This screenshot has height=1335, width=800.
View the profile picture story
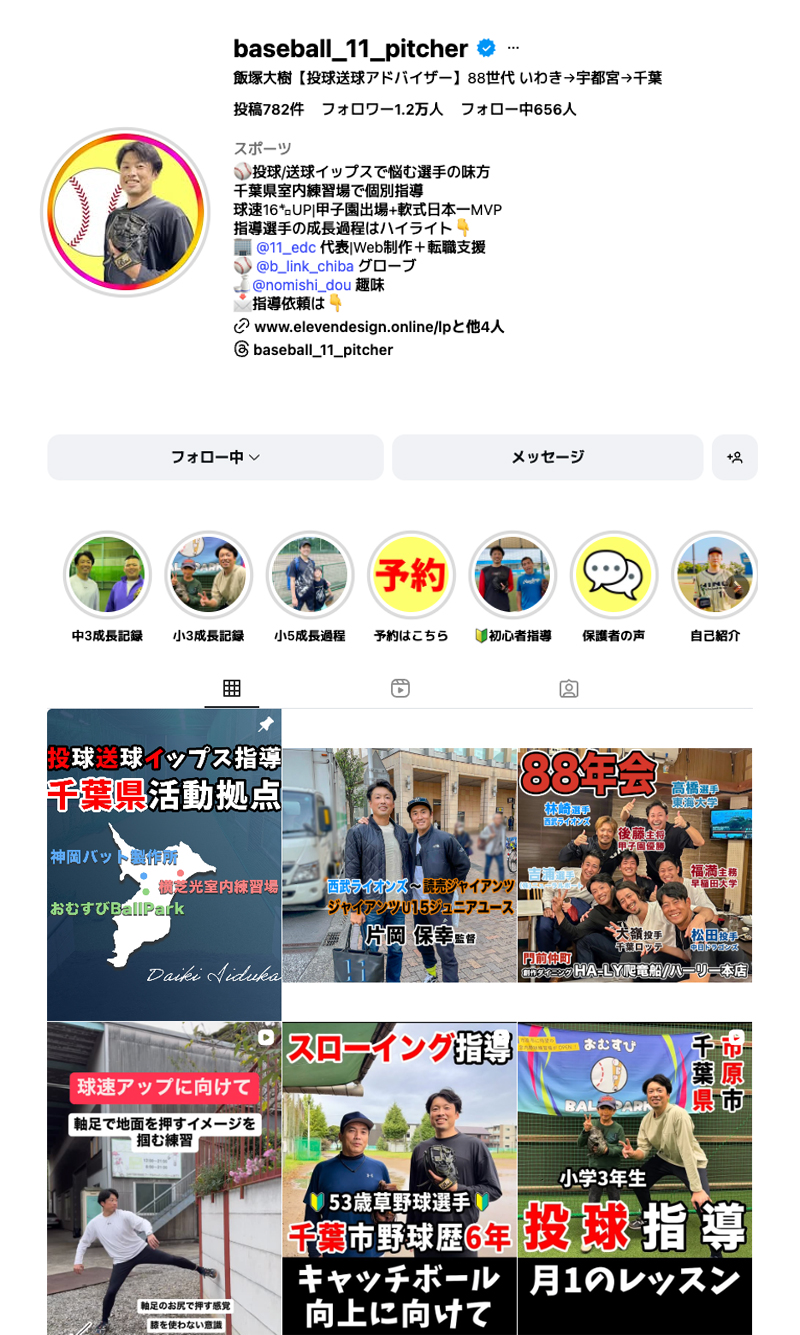[x=126, y=212]
